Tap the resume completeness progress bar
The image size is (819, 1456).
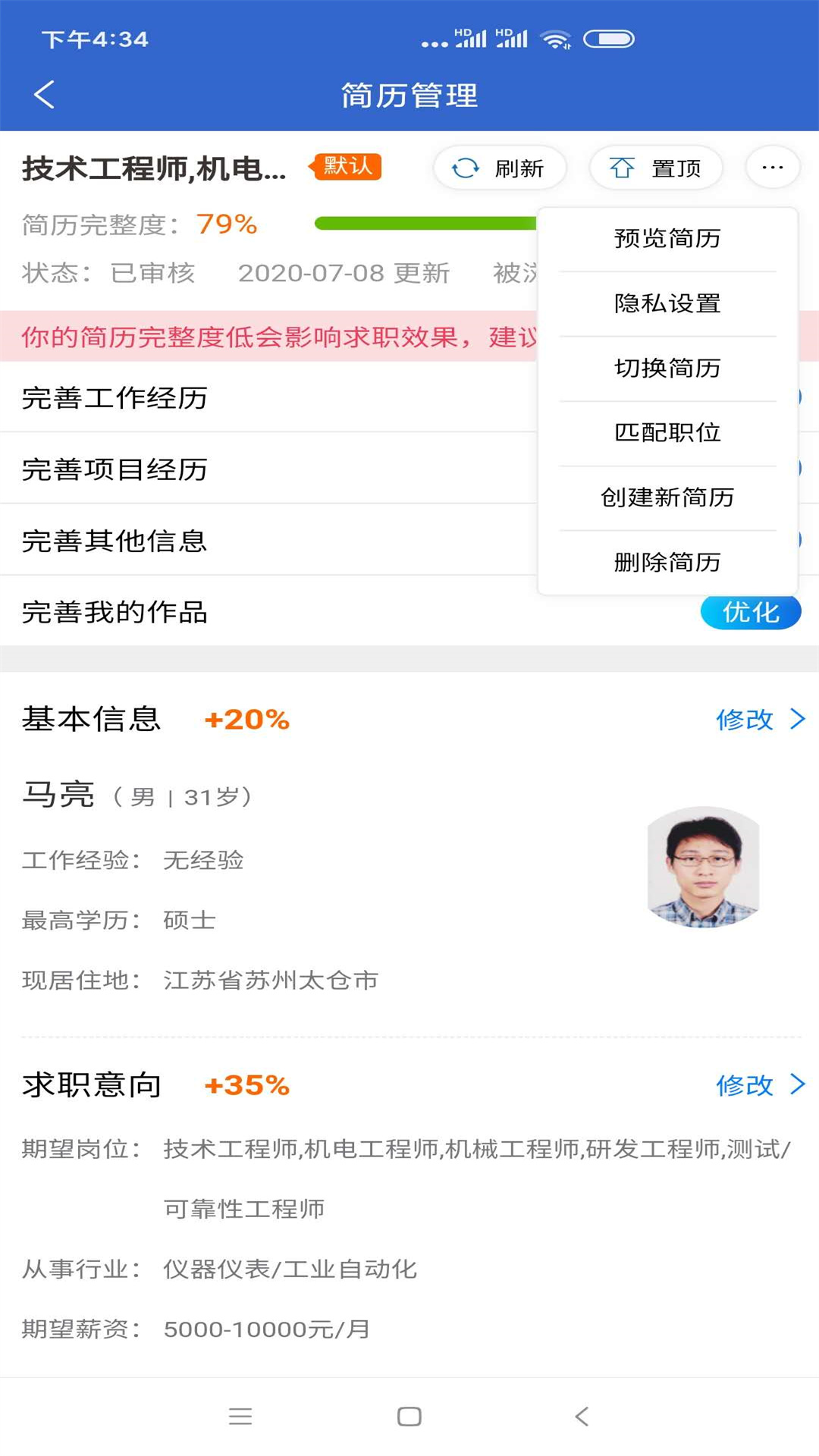click(425, 222)
